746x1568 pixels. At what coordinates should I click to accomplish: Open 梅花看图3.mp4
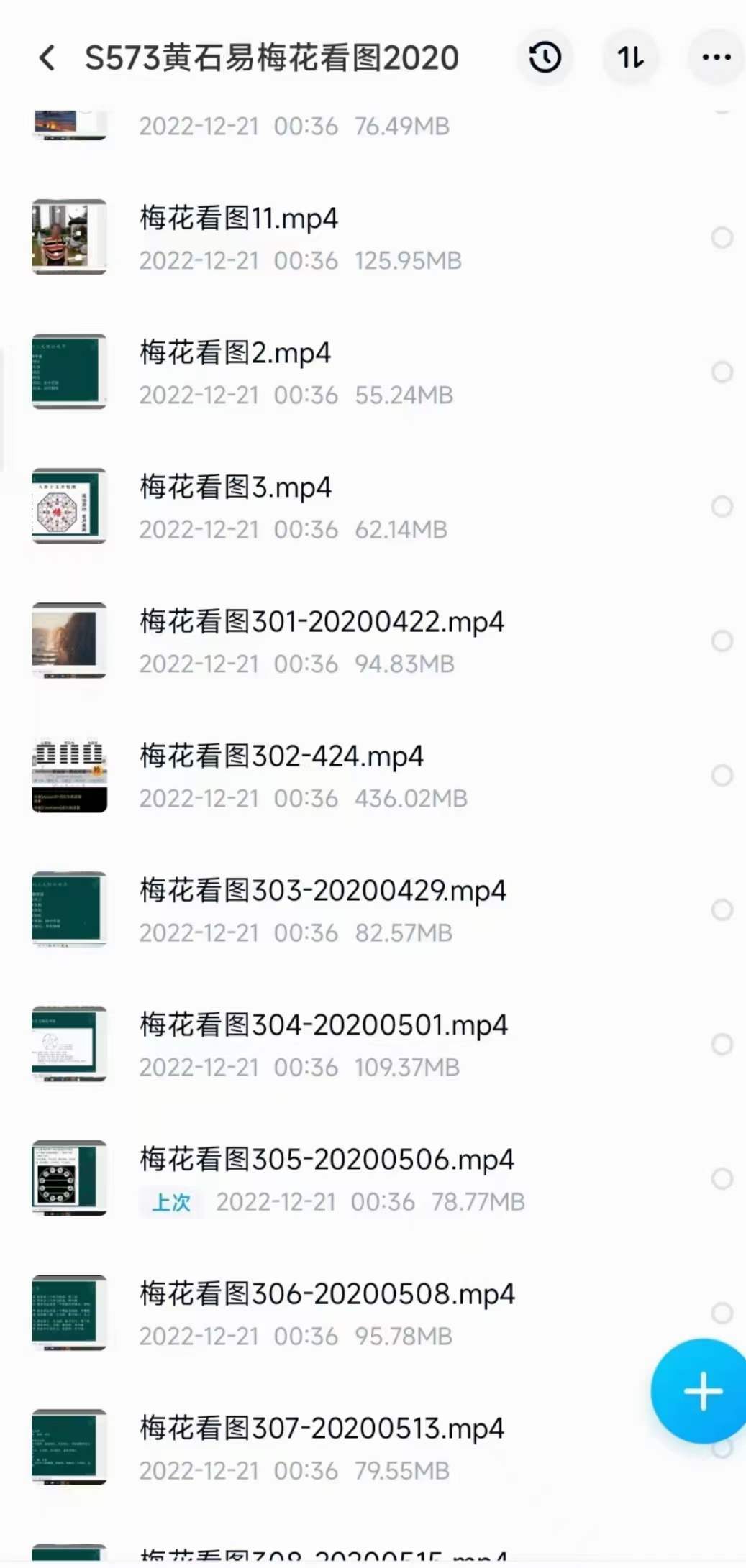coord(235,487)
